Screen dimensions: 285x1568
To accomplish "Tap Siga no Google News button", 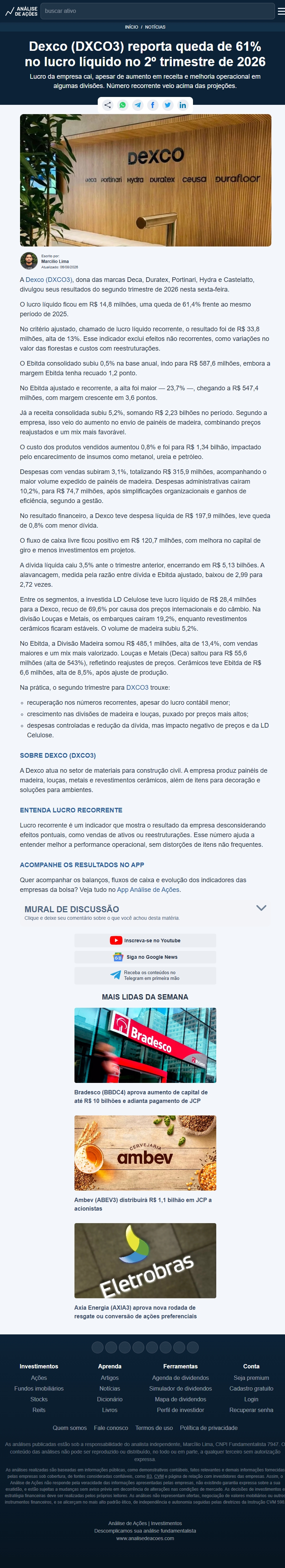I will click(x=145, y=957).
